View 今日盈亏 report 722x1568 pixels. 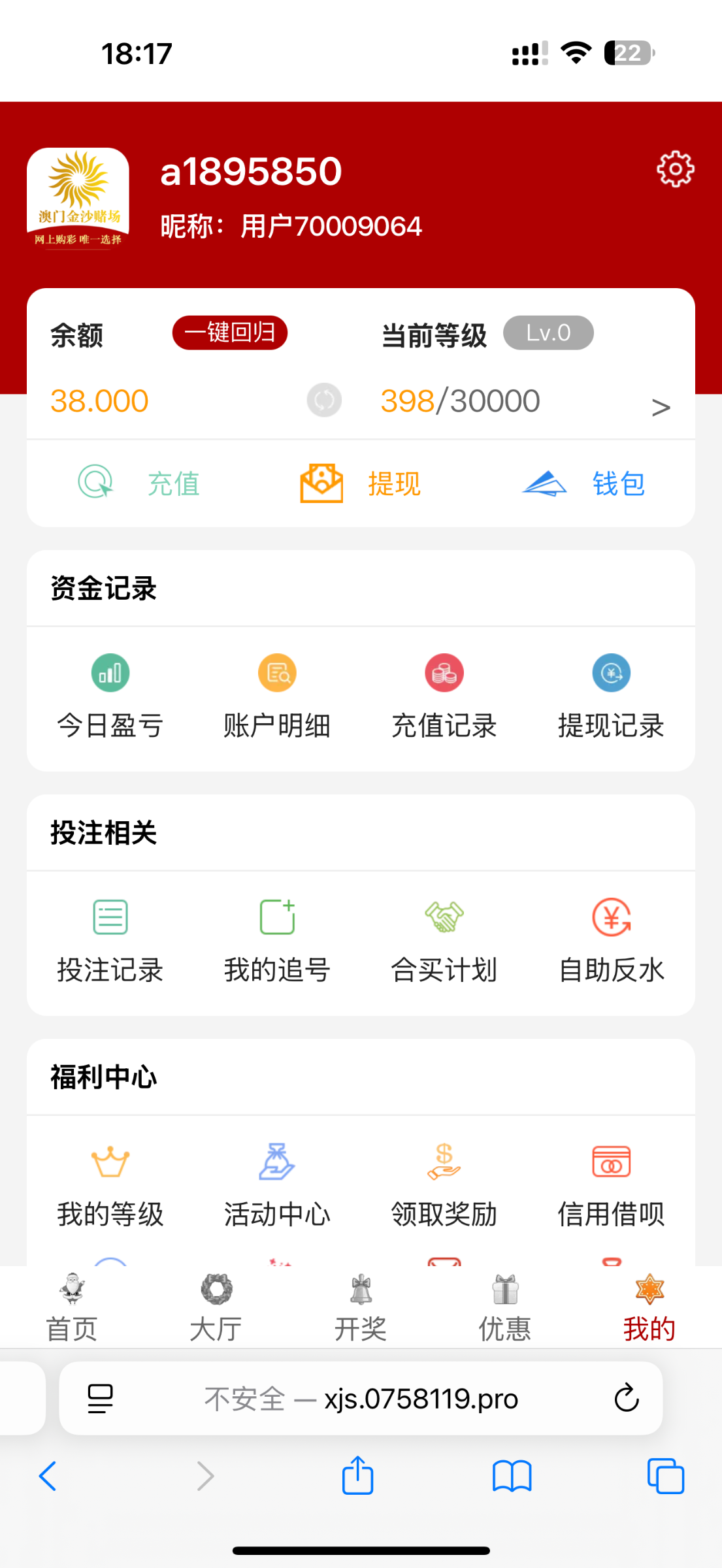point(110,697)
